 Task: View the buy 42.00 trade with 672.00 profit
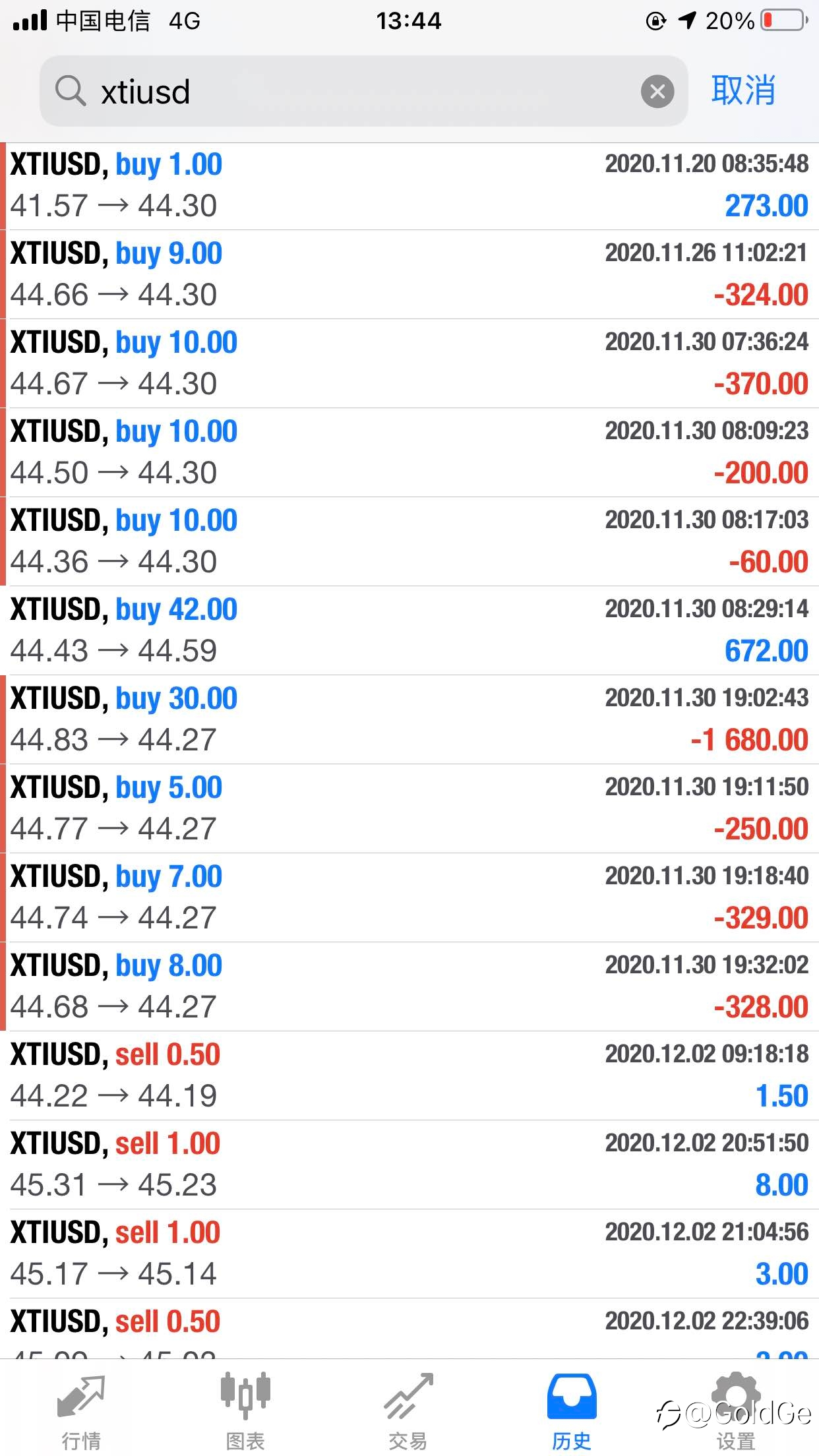tap(409, 630)
